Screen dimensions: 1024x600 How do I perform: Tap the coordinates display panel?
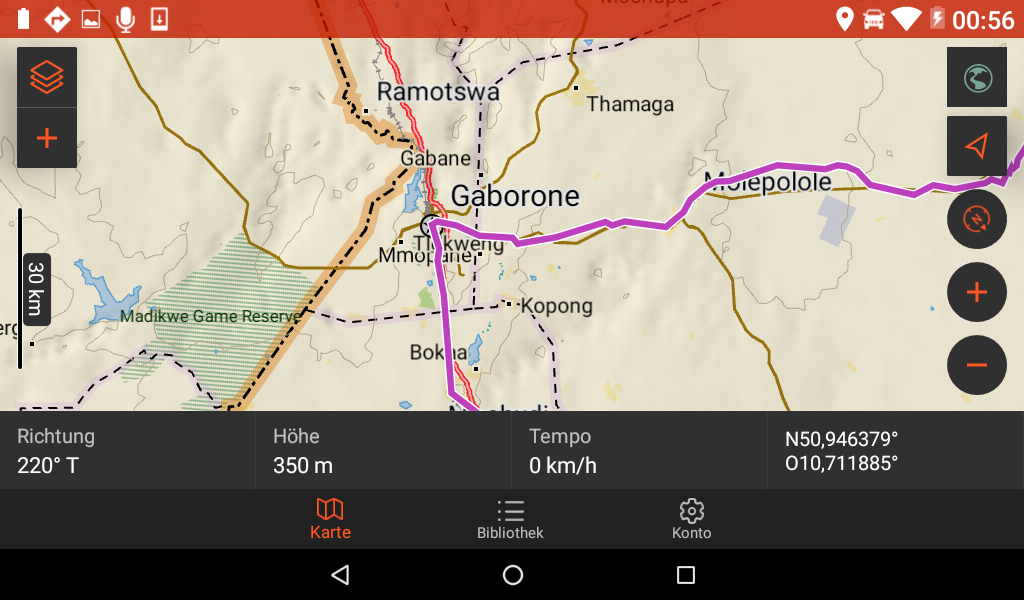(x=895, y=451)
